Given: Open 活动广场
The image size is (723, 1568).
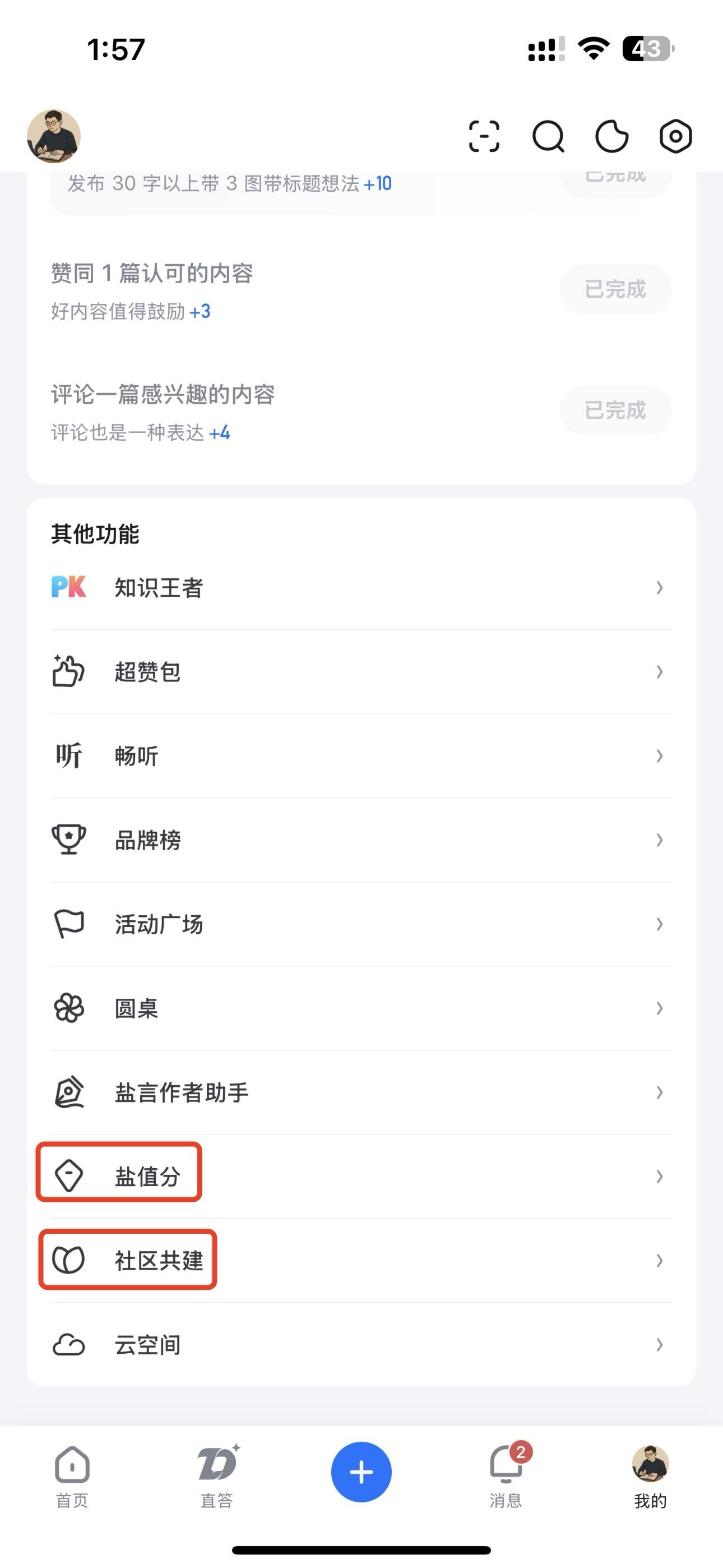Looking at the screenshot, I should [361, 924].
